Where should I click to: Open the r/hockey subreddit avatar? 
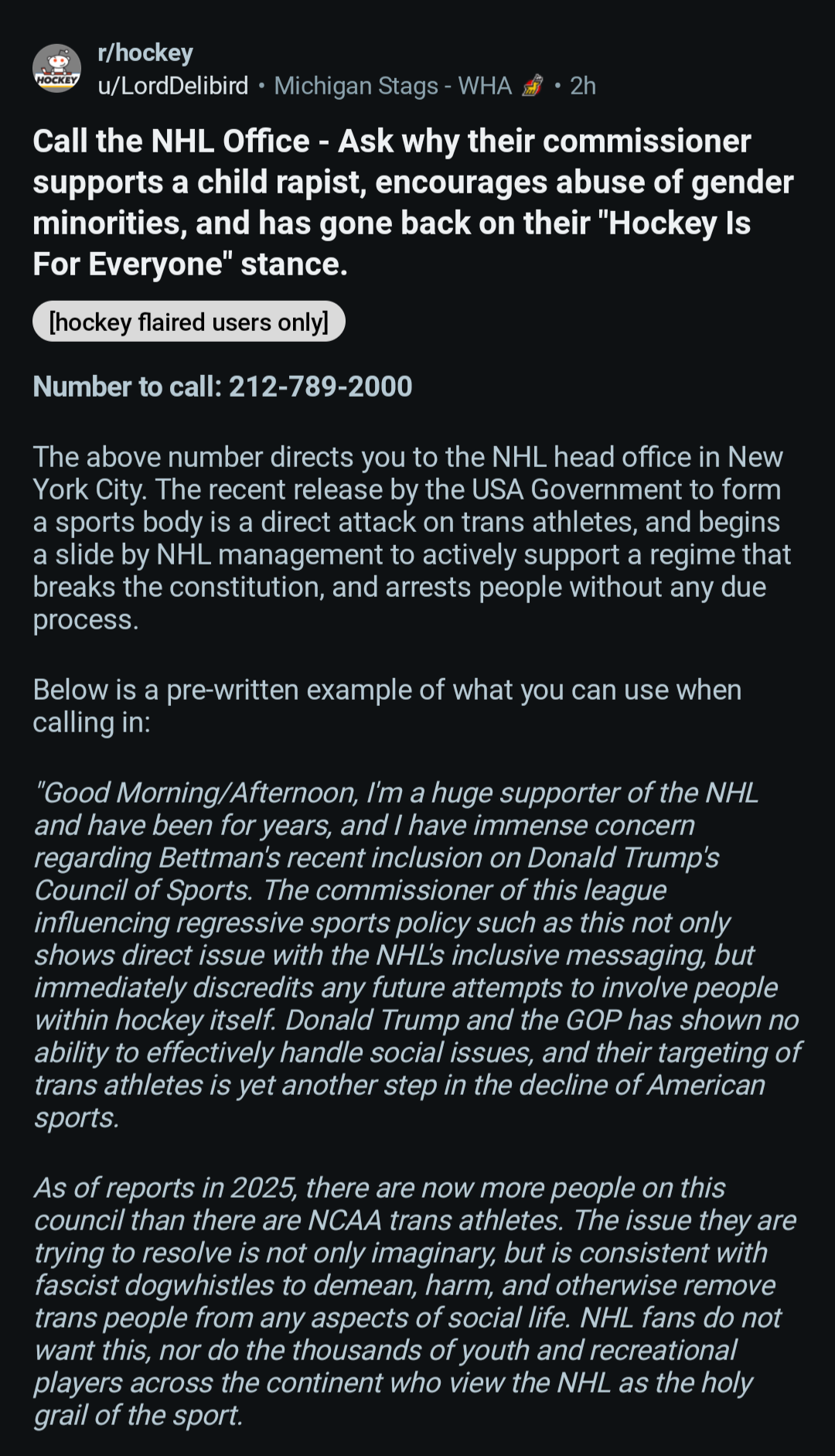click(x=57, y=68)
